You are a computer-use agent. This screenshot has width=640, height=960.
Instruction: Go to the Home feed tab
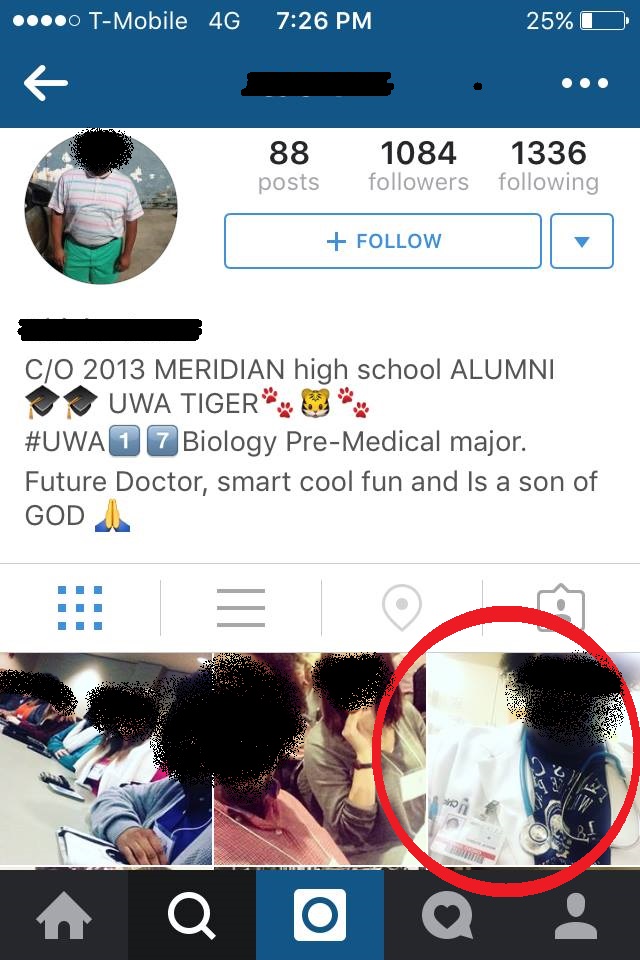(64, 915)
